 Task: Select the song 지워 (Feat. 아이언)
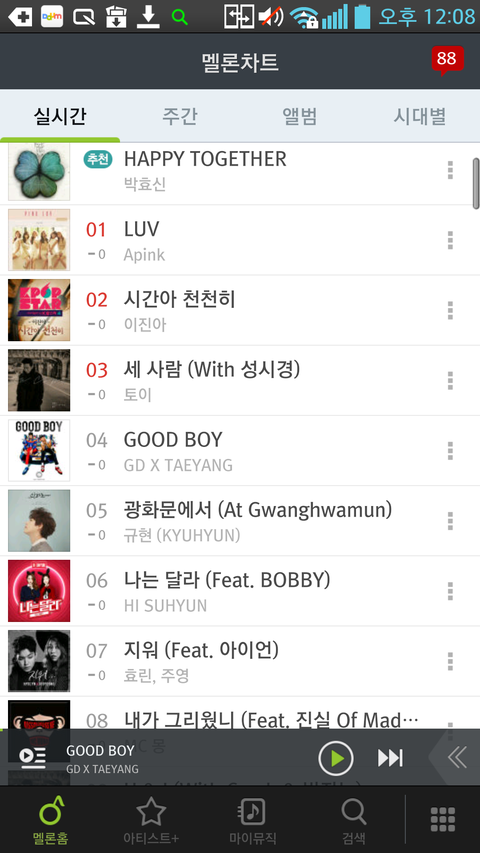click(x=240, y=661)
